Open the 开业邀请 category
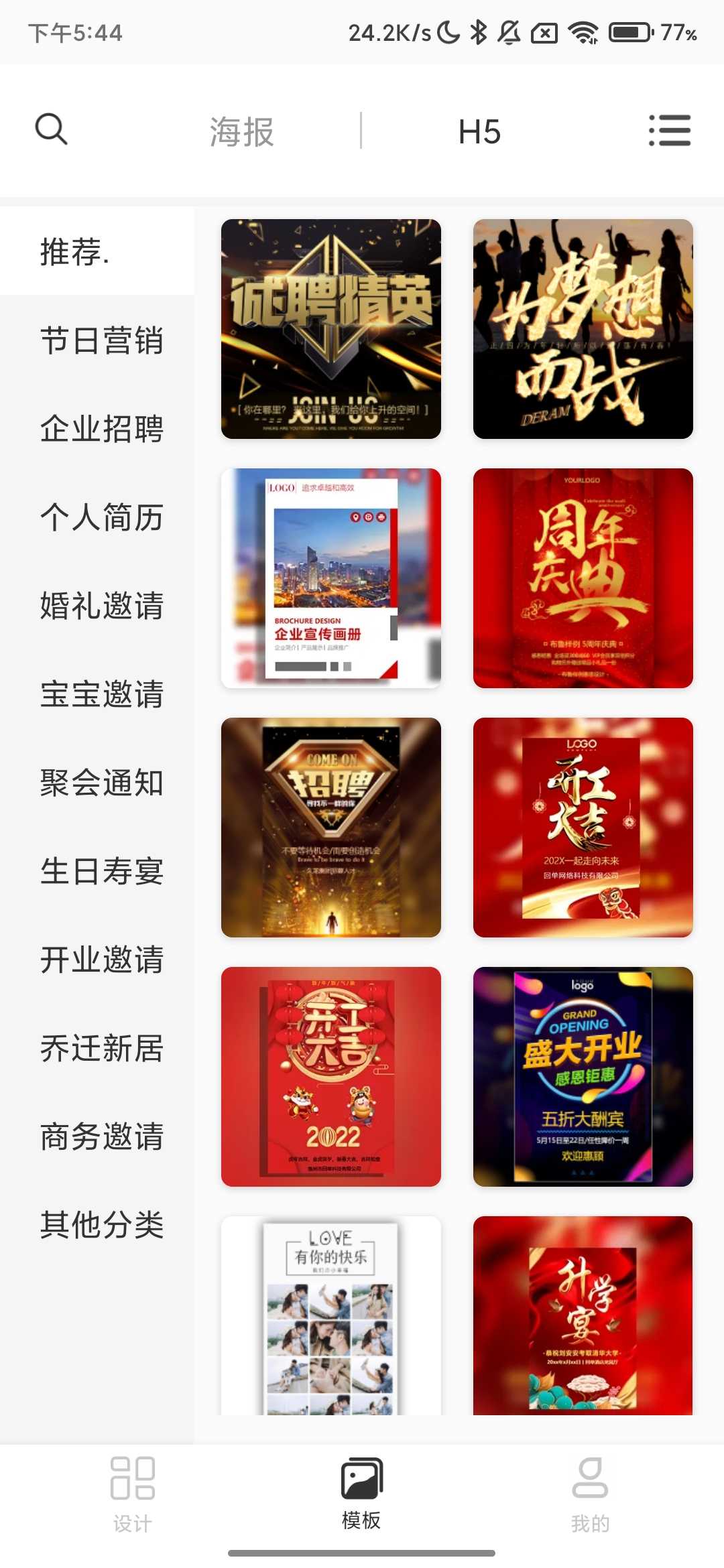 [101, 960]
